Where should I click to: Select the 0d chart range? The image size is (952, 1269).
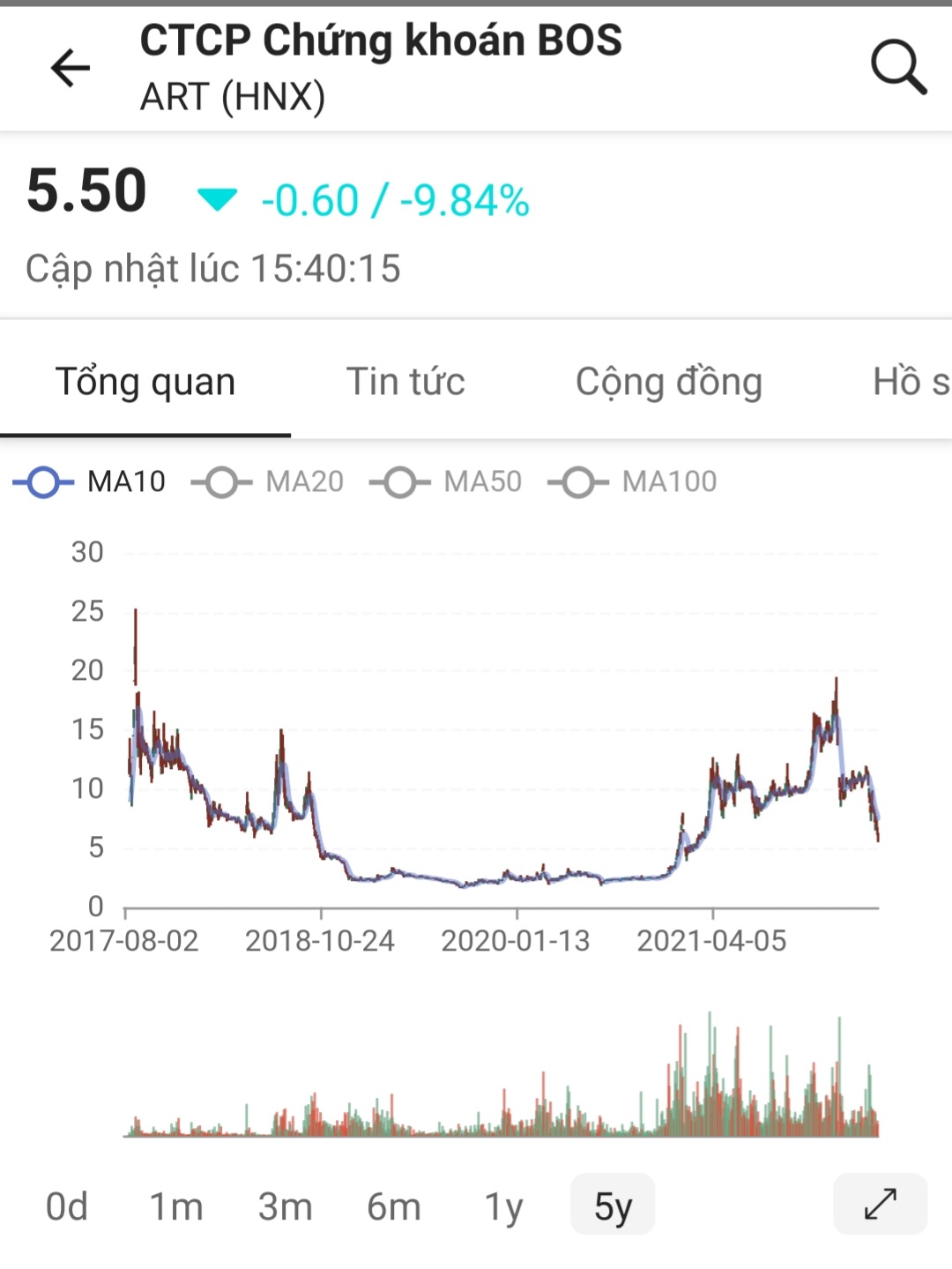(67, 1206)
